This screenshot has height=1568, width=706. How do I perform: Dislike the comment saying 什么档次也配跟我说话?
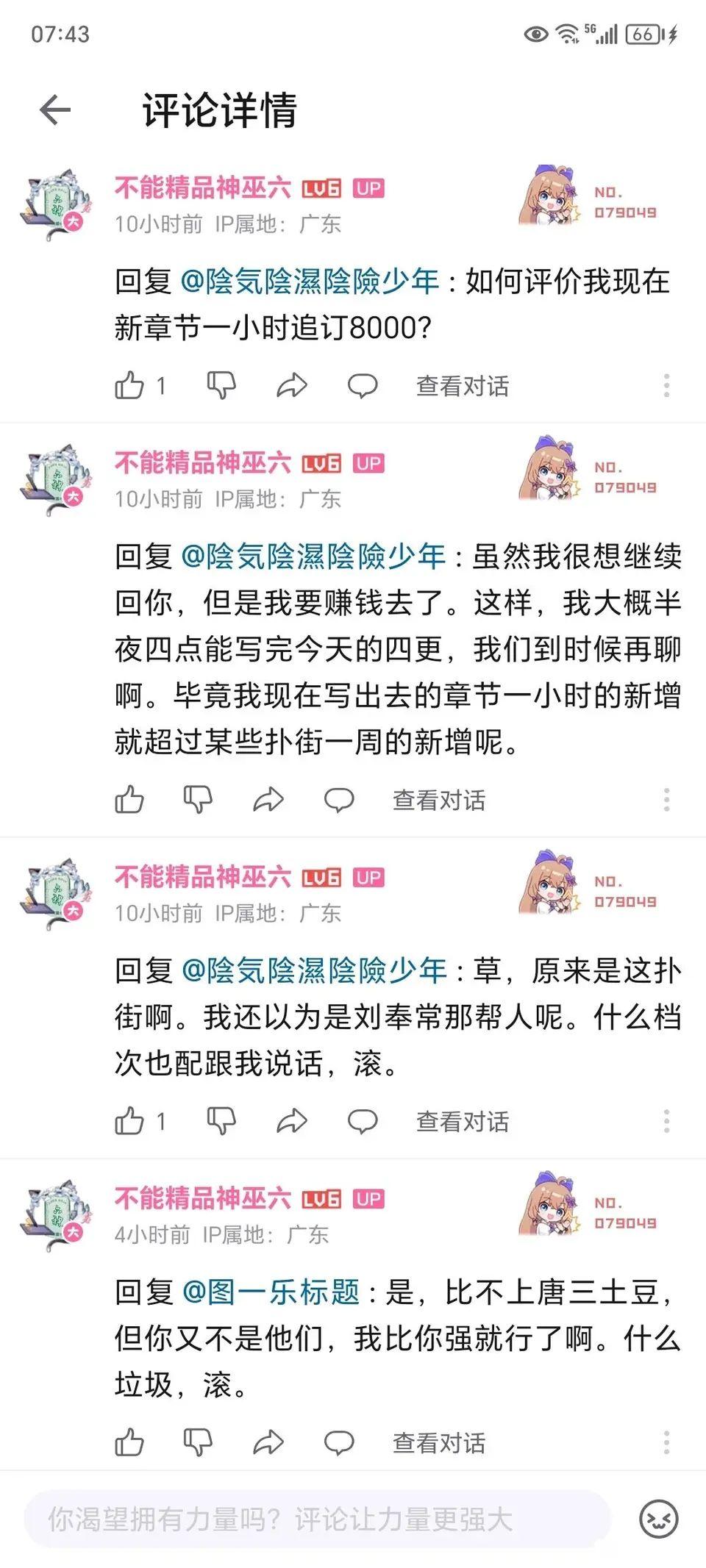221,1121
